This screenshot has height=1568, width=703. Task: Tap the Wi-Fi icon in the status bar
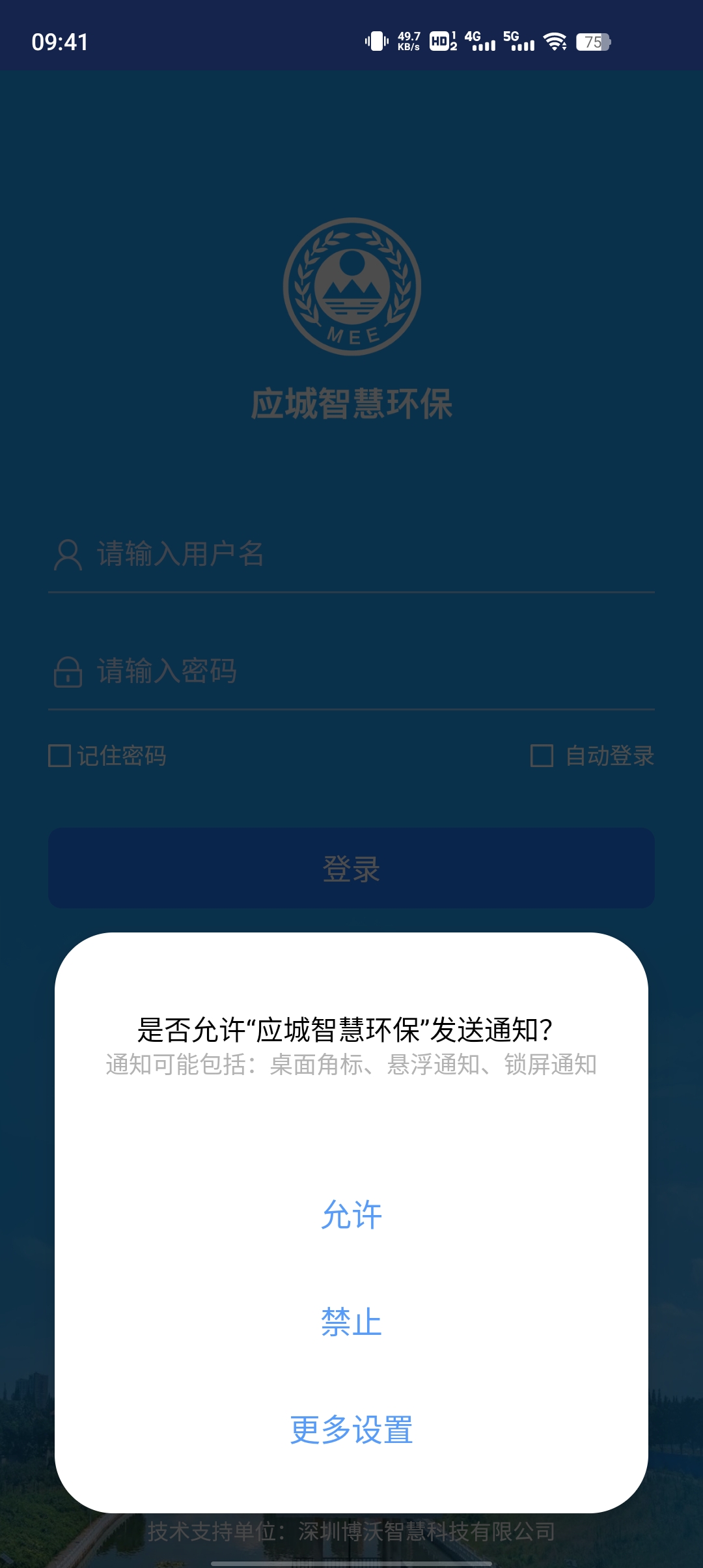coord(555,42)
